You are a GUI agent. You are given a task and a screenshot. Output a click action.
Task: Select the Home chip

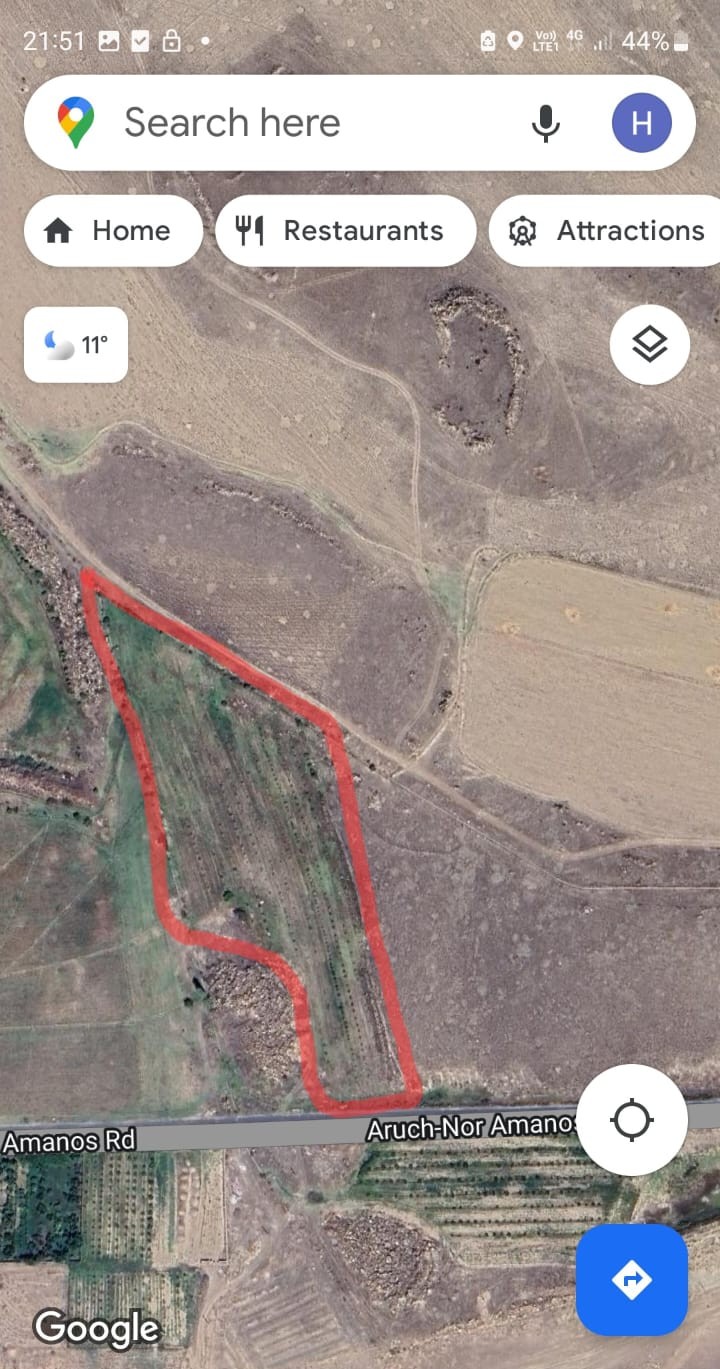tap(112, 231)
